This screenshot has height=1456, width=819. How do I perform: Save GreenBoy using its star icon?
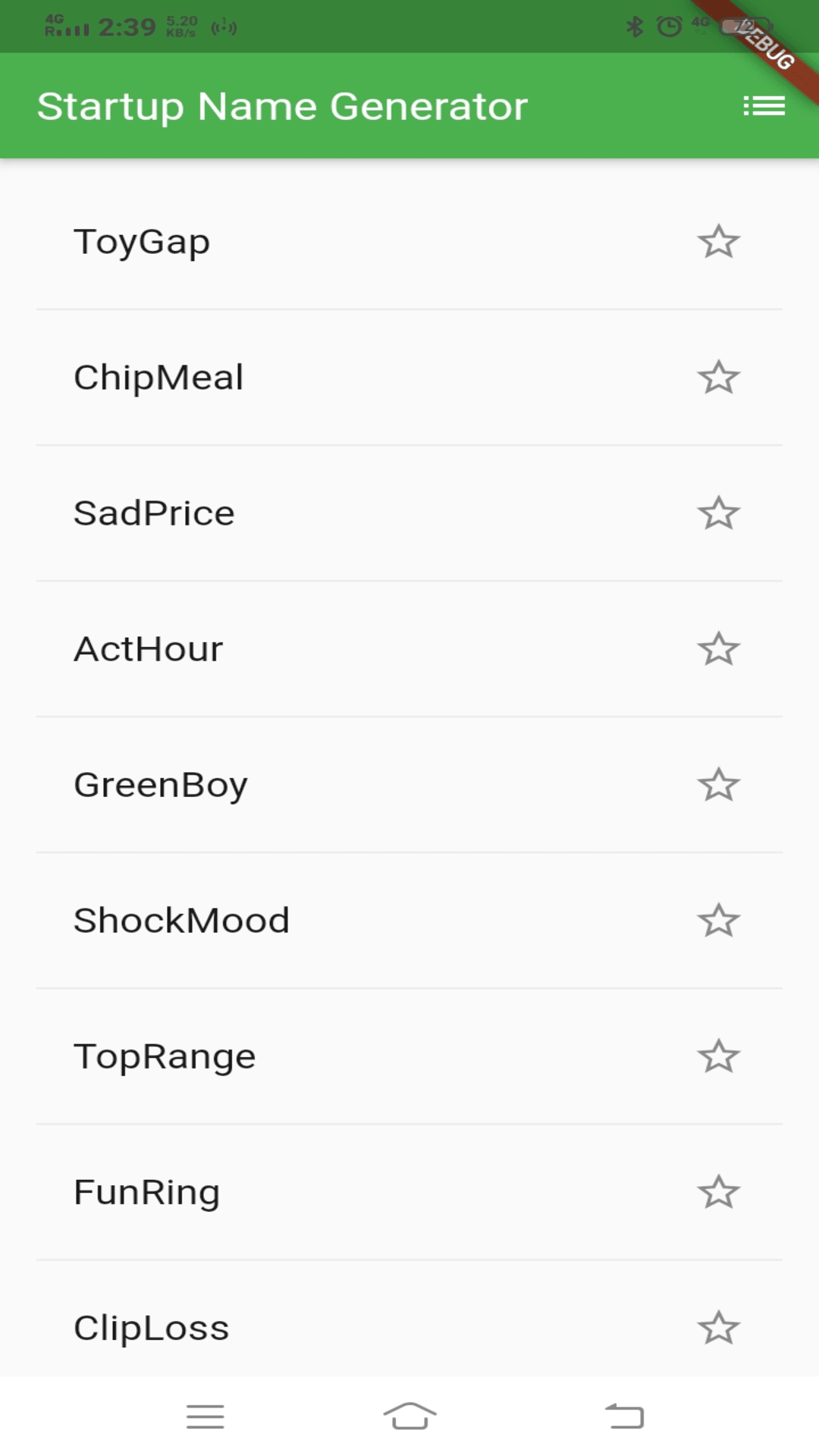click(718, 785)
